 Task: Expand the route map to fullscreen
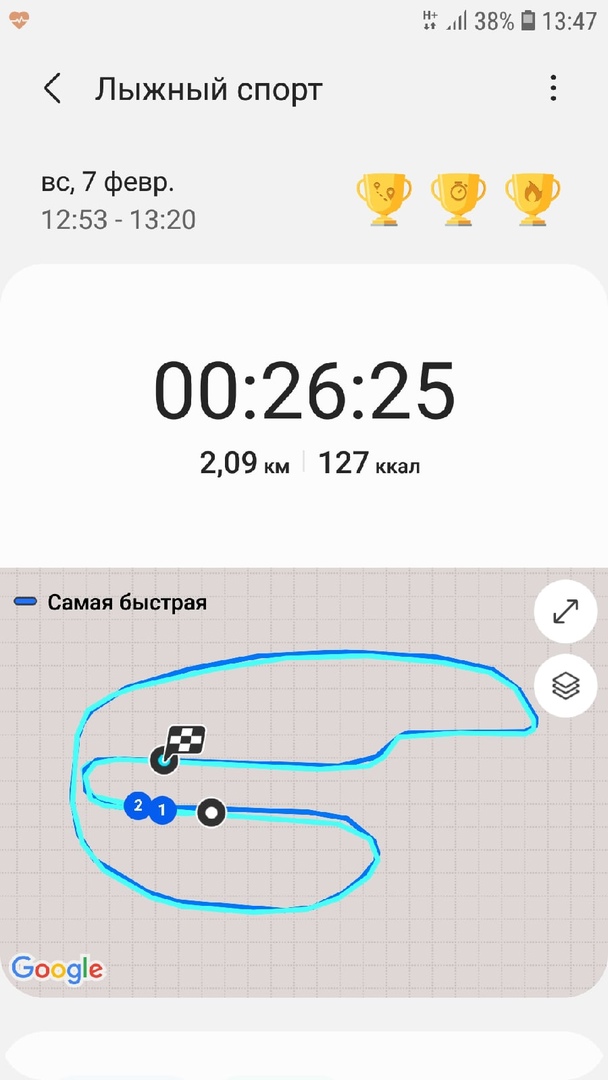click(565, 612)
